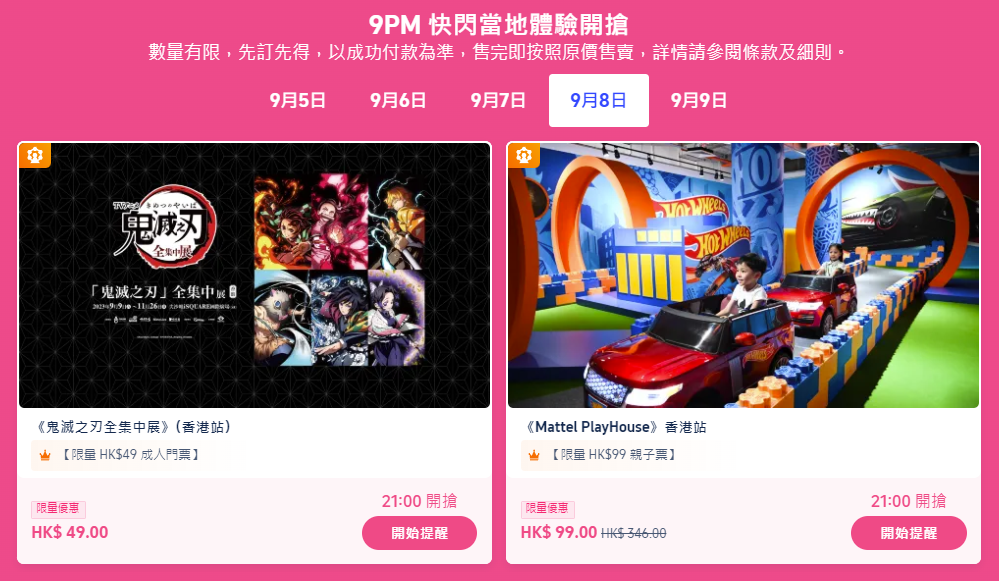
Task: Select the 9月6日 date tab
Action: click(x=398, y=100)
